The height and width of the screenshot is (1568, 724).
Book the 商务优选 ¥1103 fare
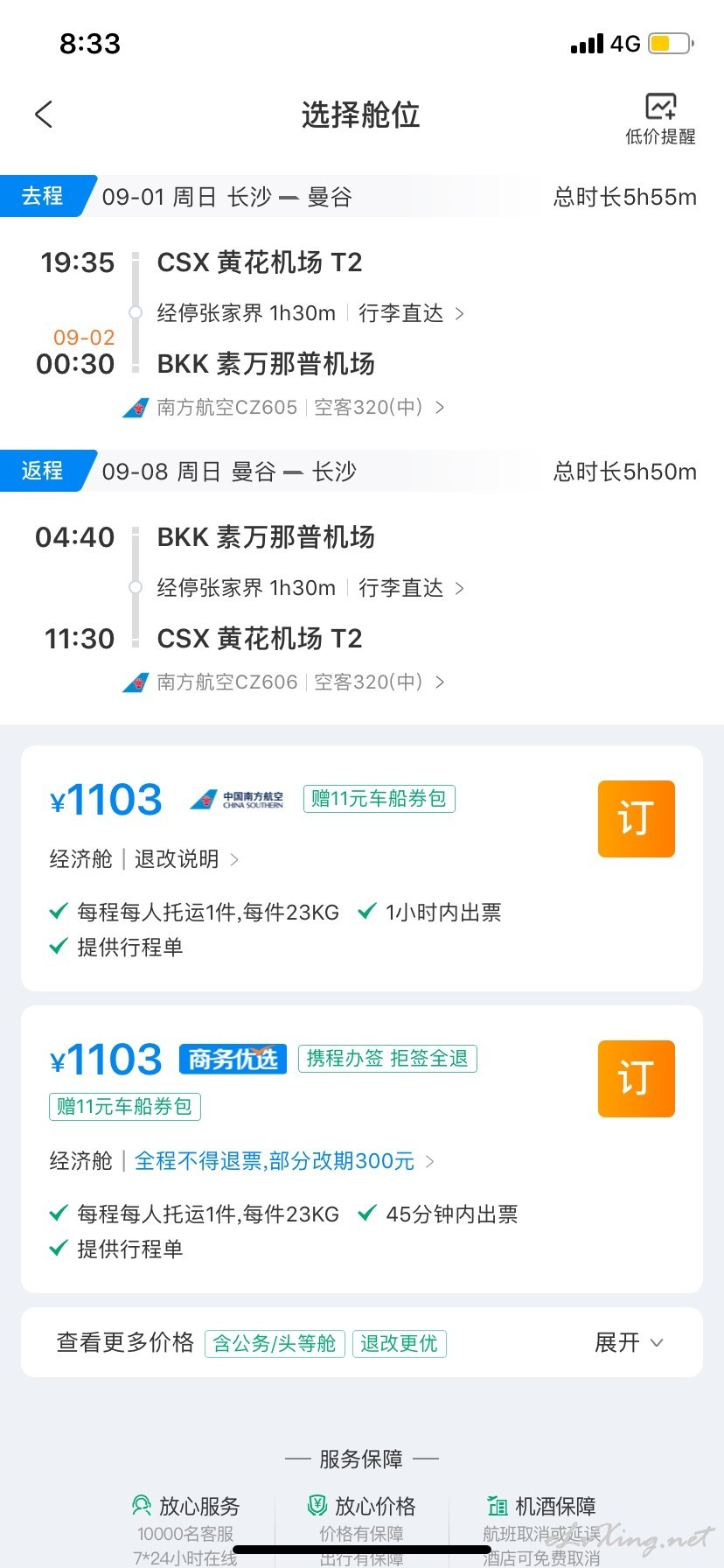pyautogui.click(x=637, y=1079)
